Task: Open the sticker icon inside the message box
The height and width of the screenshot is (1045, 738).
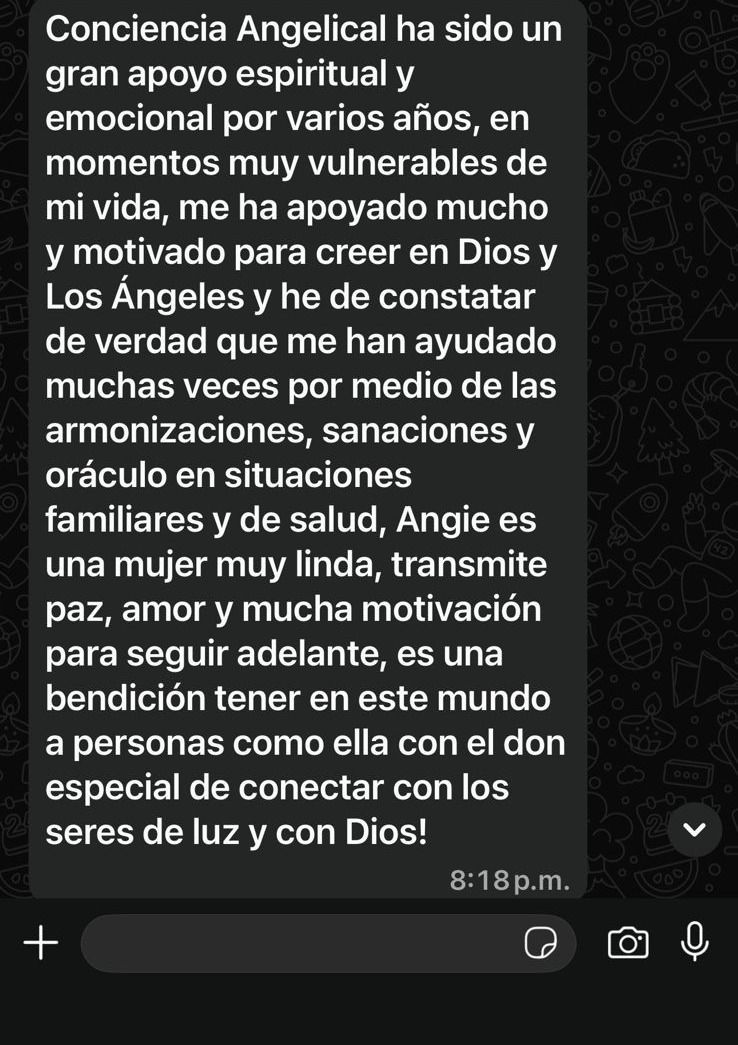Action: pyautogui.click(x=540, y=942)
